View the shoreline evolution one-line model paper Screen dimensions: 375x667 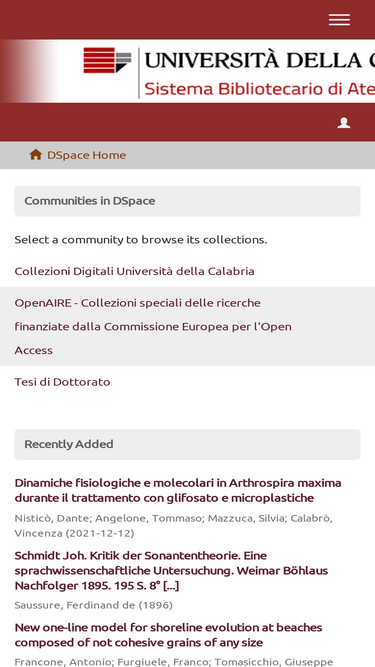coord(168,635)
